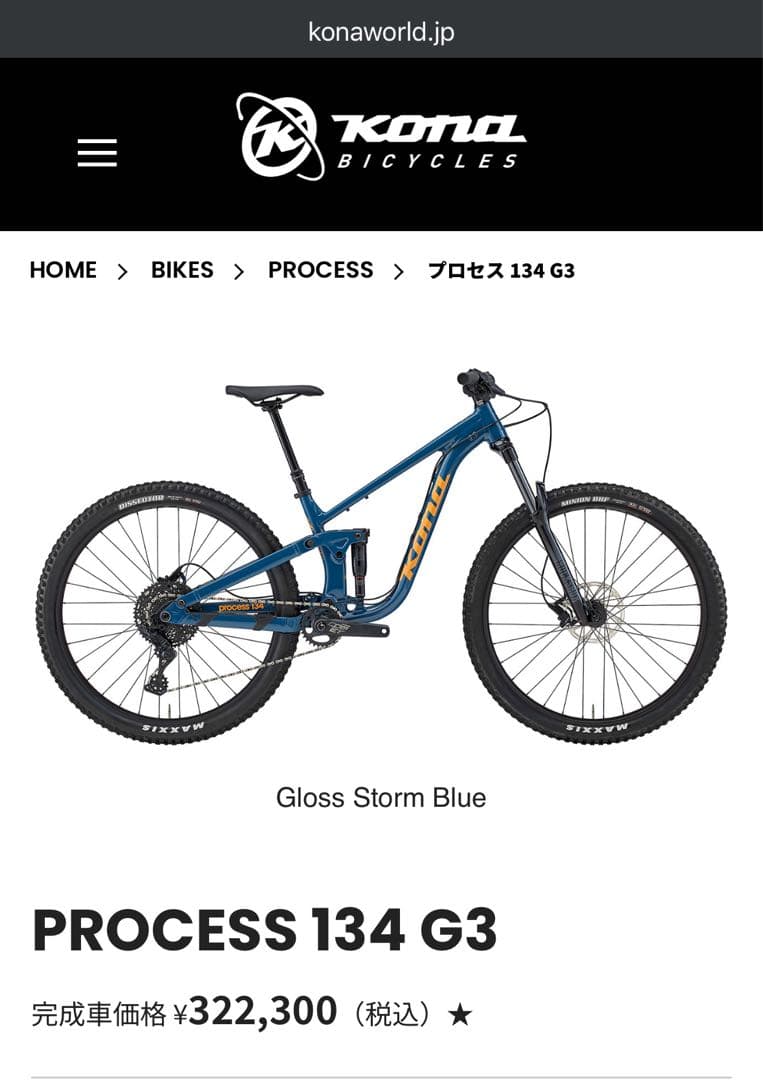The height and width of the screenshot is (1080, 763).
Task: Open the HOME breadcrumb link
Action: point(63,270)
